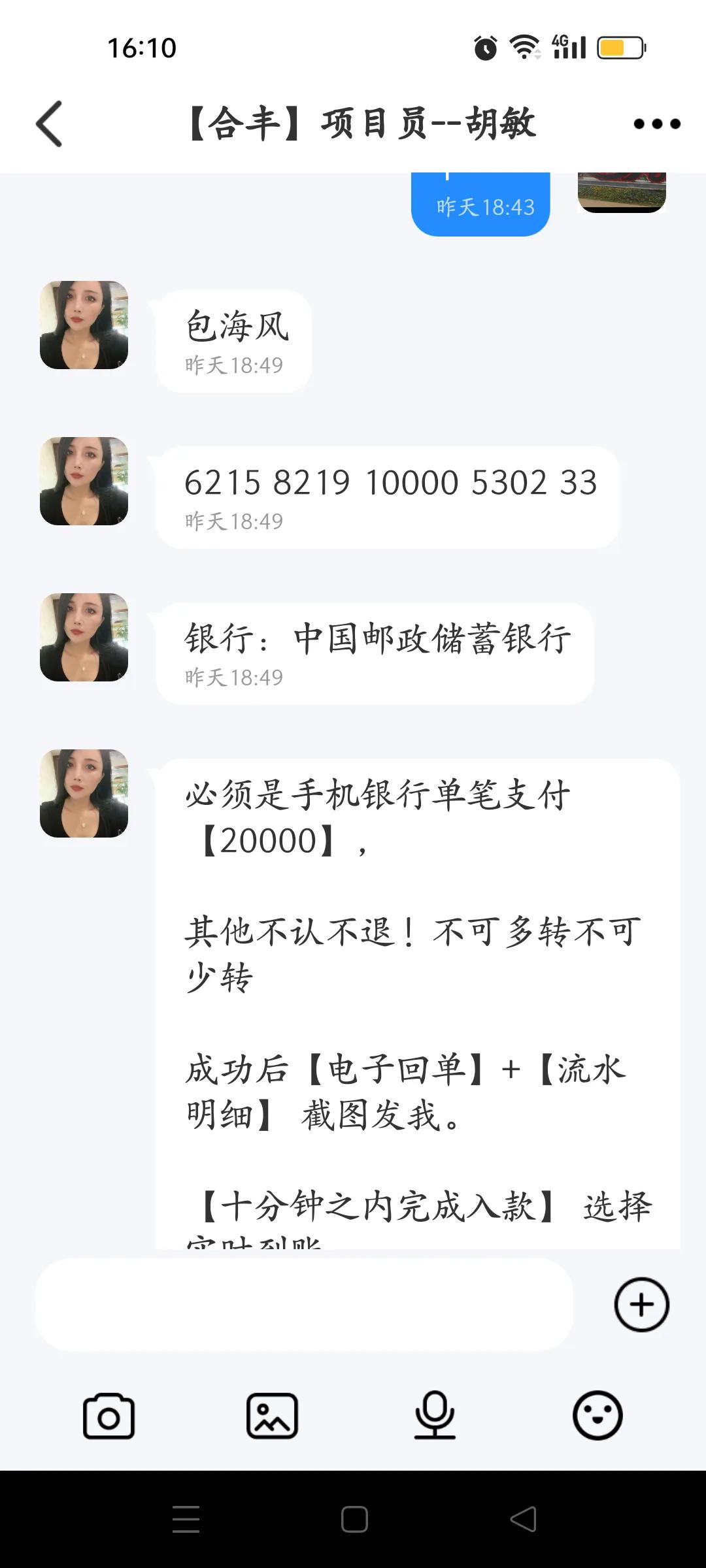The height and width of the screenshot is (1568, 706).
Task: Open contact profile via chat title 【合丰】项目员--胡敏
Action: point(360,123)
